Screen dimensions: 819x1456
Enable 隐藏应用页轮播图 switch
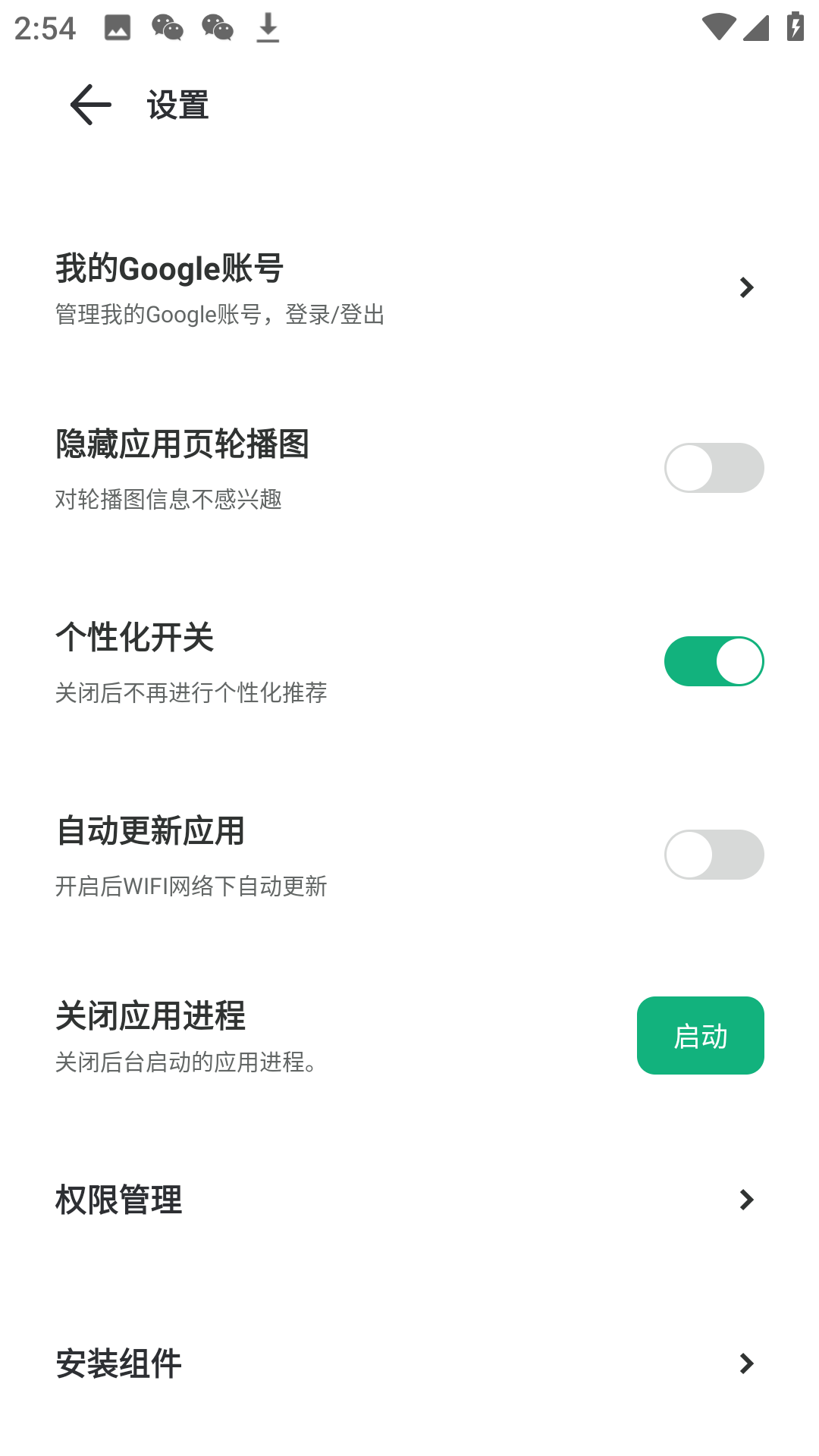(714, 467)
